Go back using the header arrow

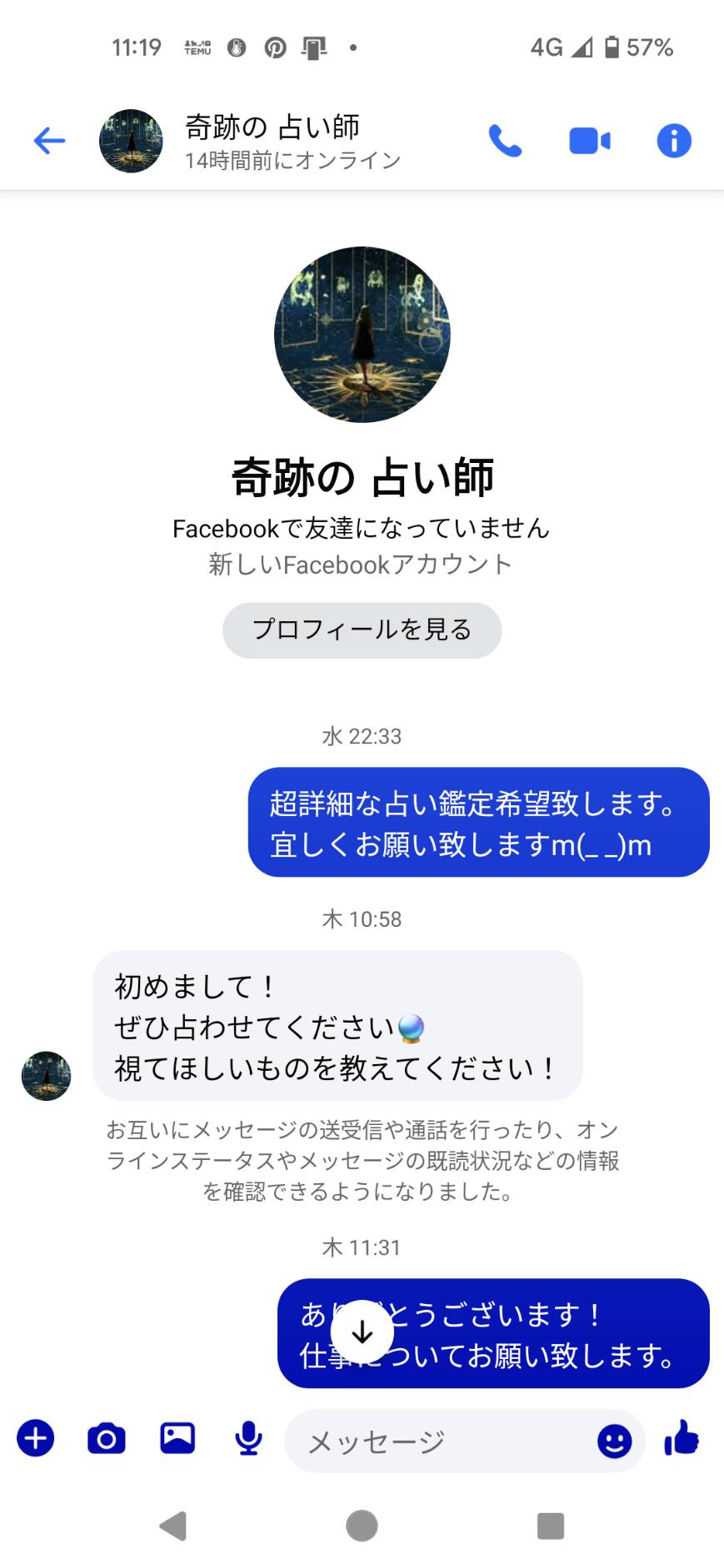coord(49,141)
